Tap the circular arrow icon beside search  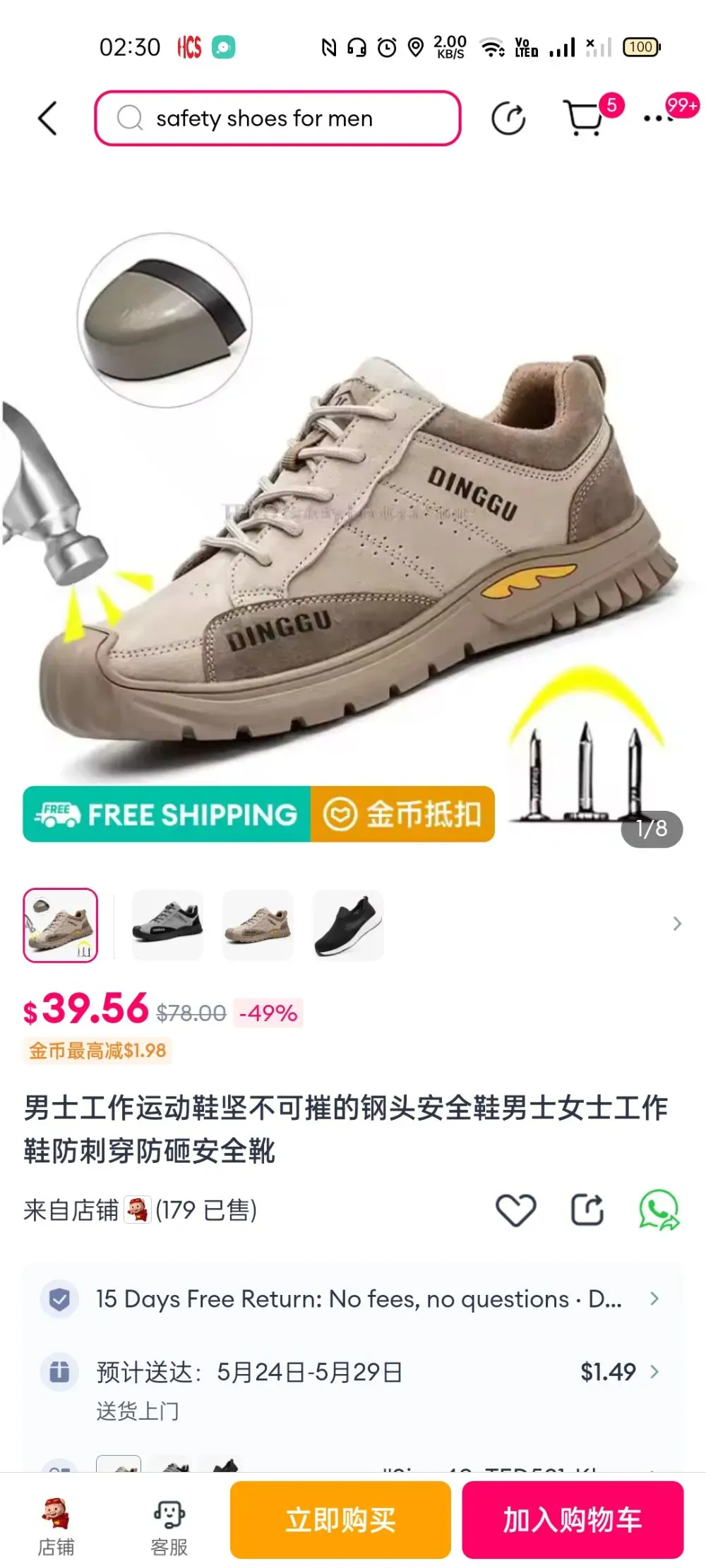(508, 118)
